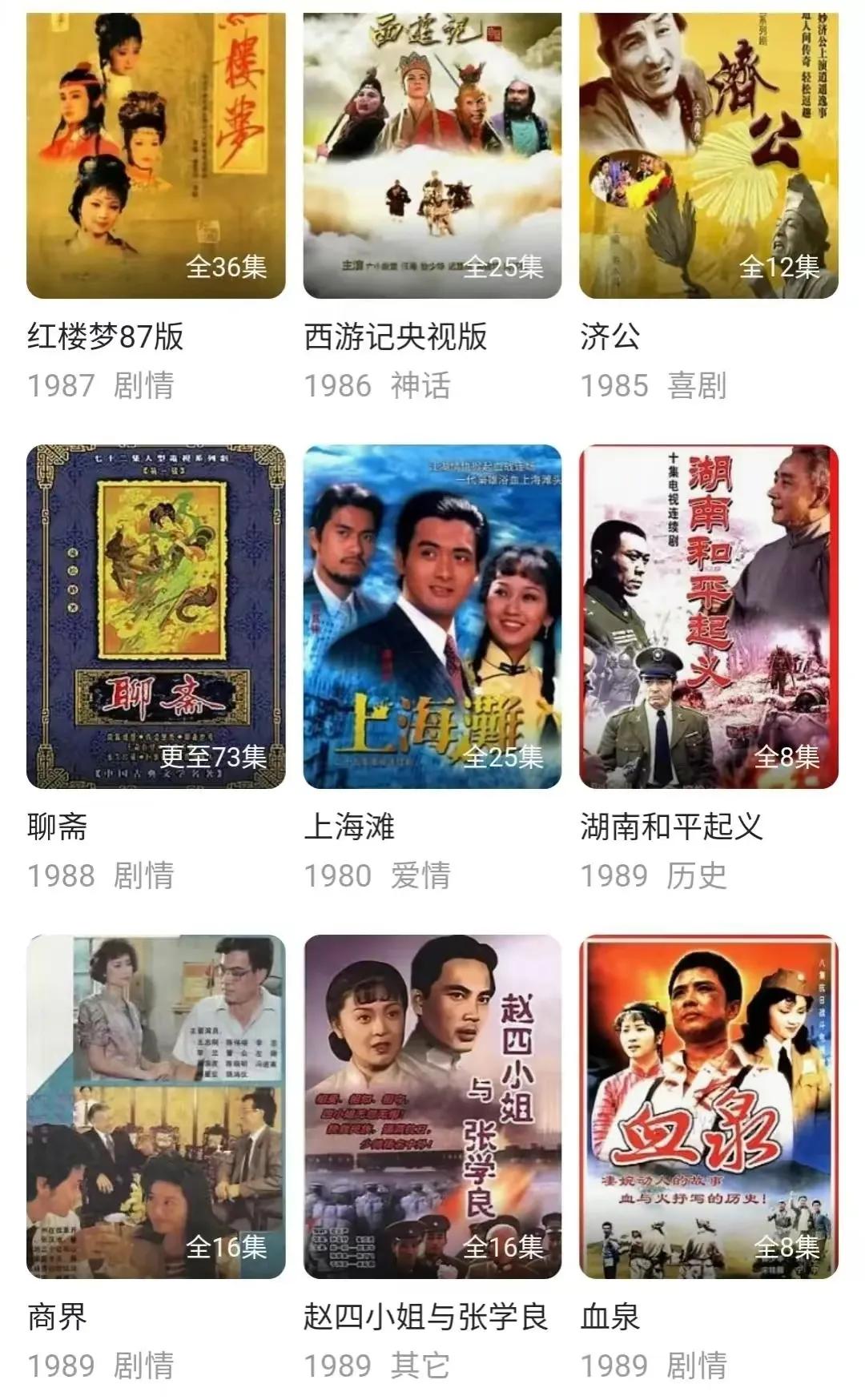Click the 历史 genre label under 湖南和平起义
The image size is (865, 1400).
pos(699,875)
